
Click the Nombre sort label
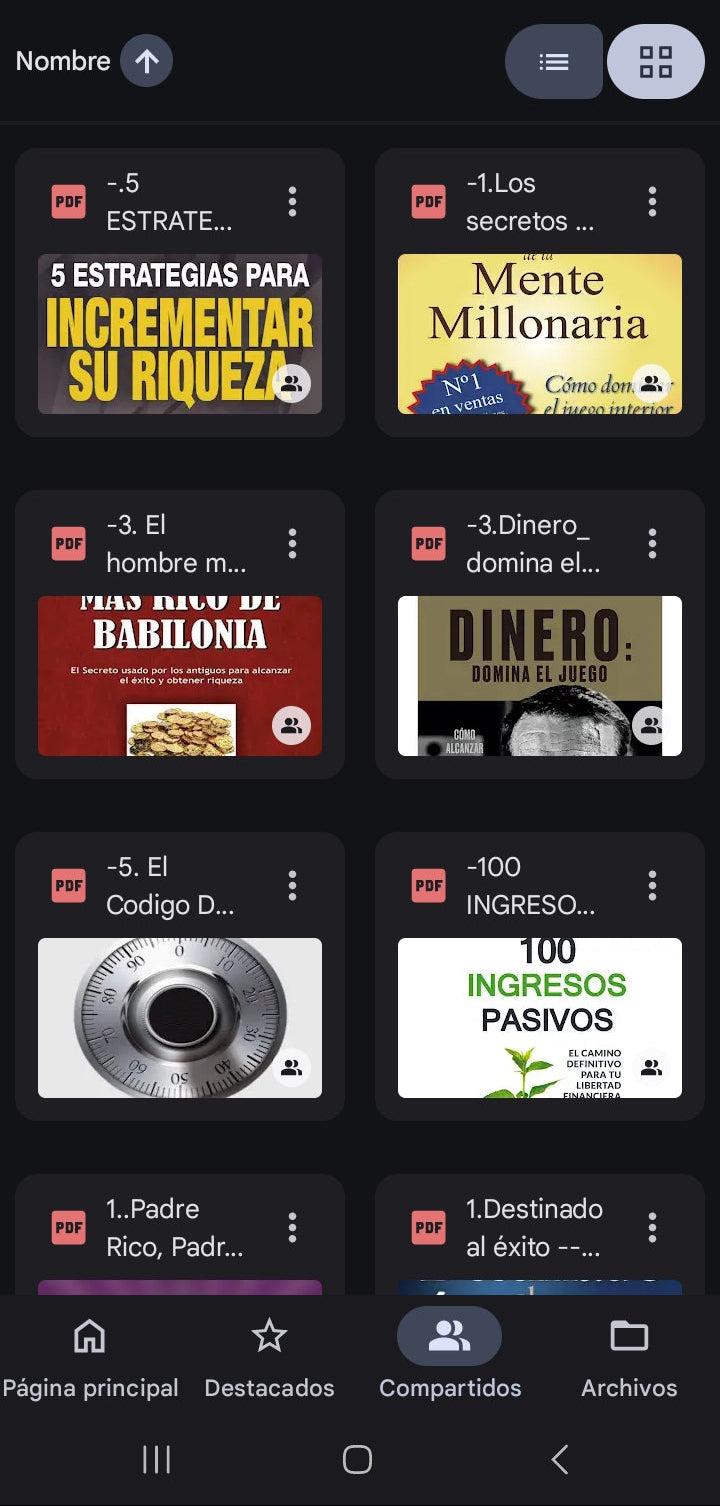(x=62, y=61)
